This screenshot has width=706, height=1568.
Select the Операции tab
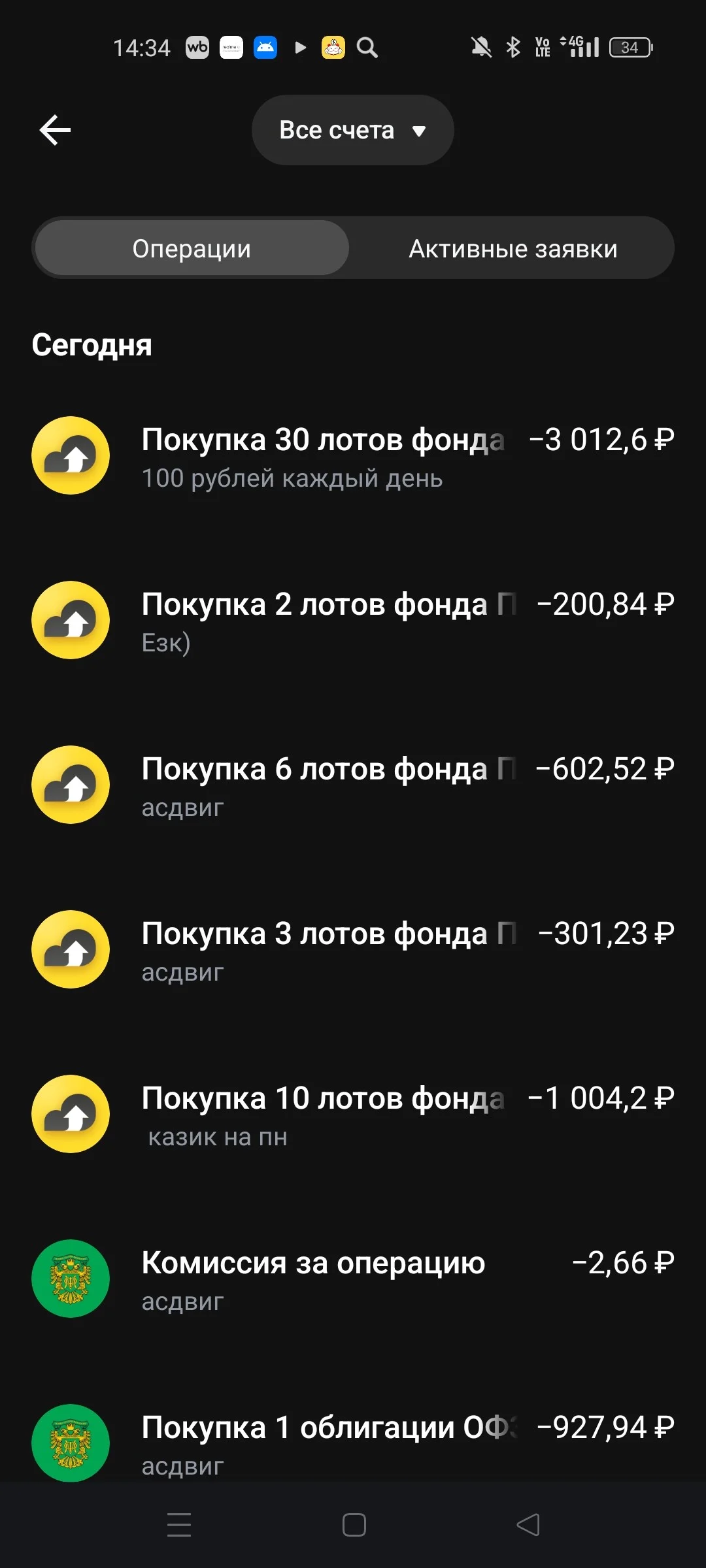(x=192, y=248)
